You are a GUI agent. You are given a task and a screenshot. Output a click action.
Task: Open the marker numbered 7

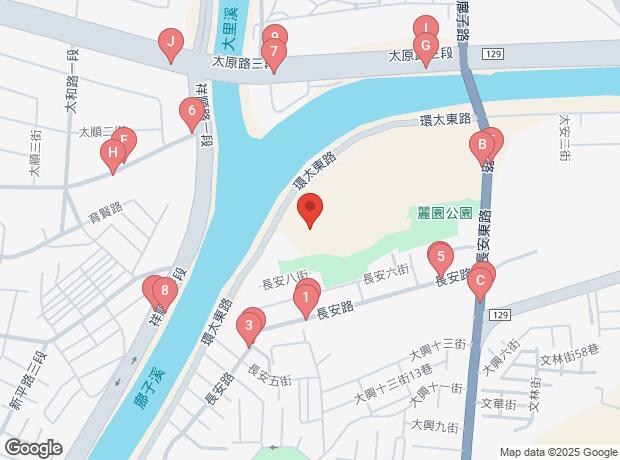273,52
